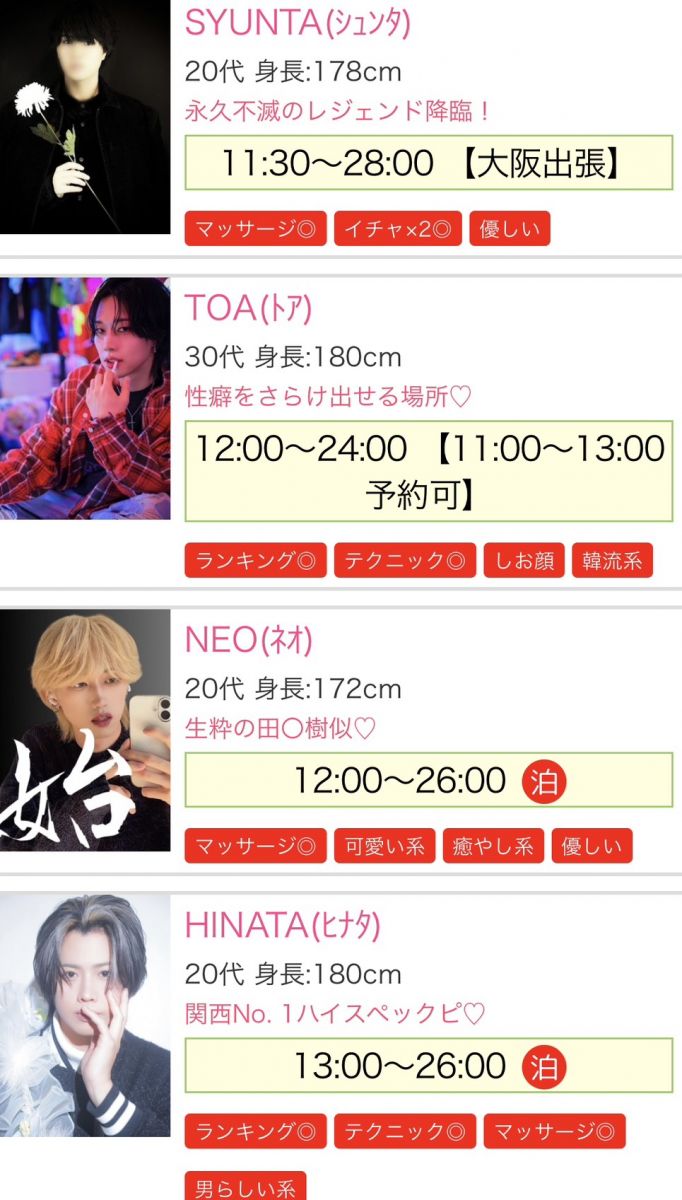
Task: Tap SYUNTA's イチャ×2◎ tag
Action: click(397, 229)
